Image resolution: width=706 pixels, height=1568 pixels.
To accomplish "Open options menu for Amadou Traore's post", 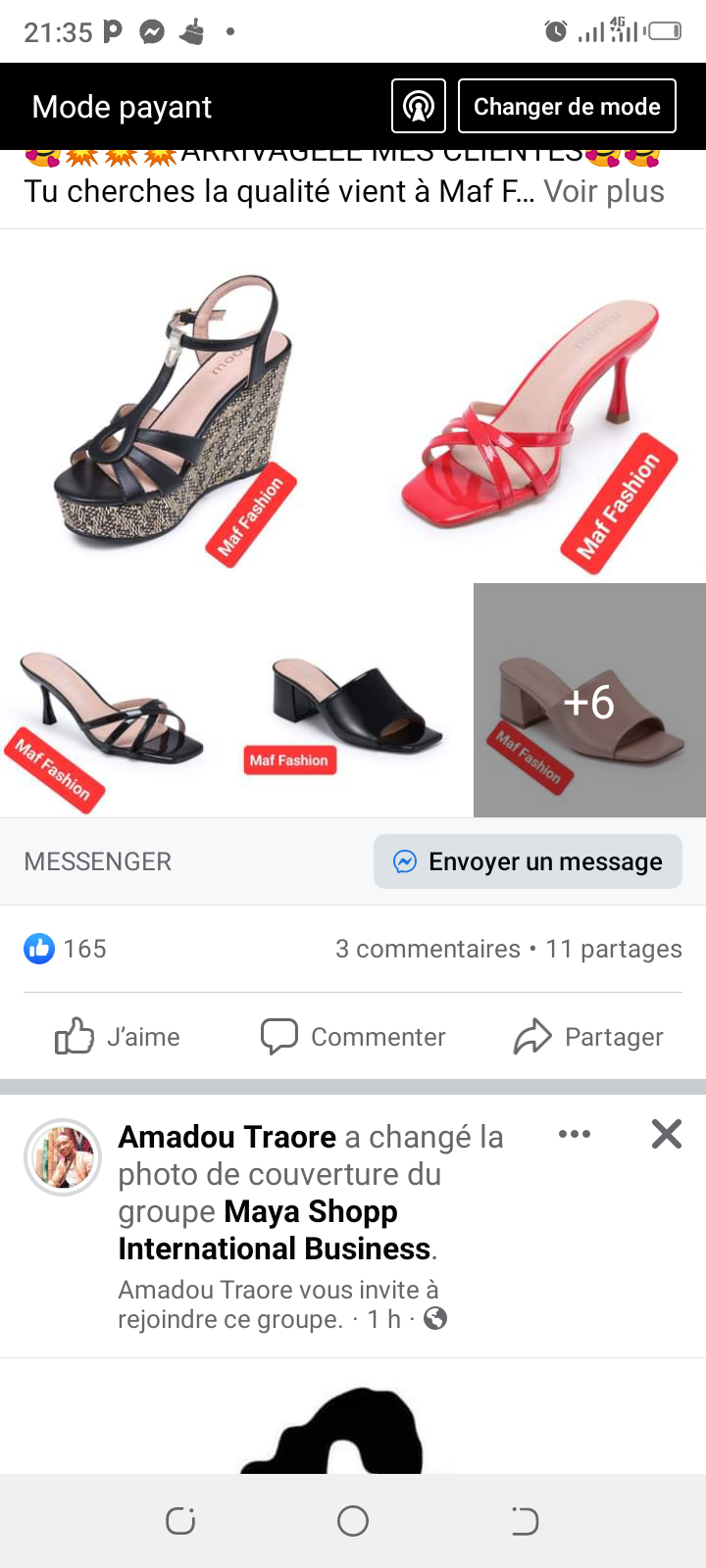I will [575, 1134].
